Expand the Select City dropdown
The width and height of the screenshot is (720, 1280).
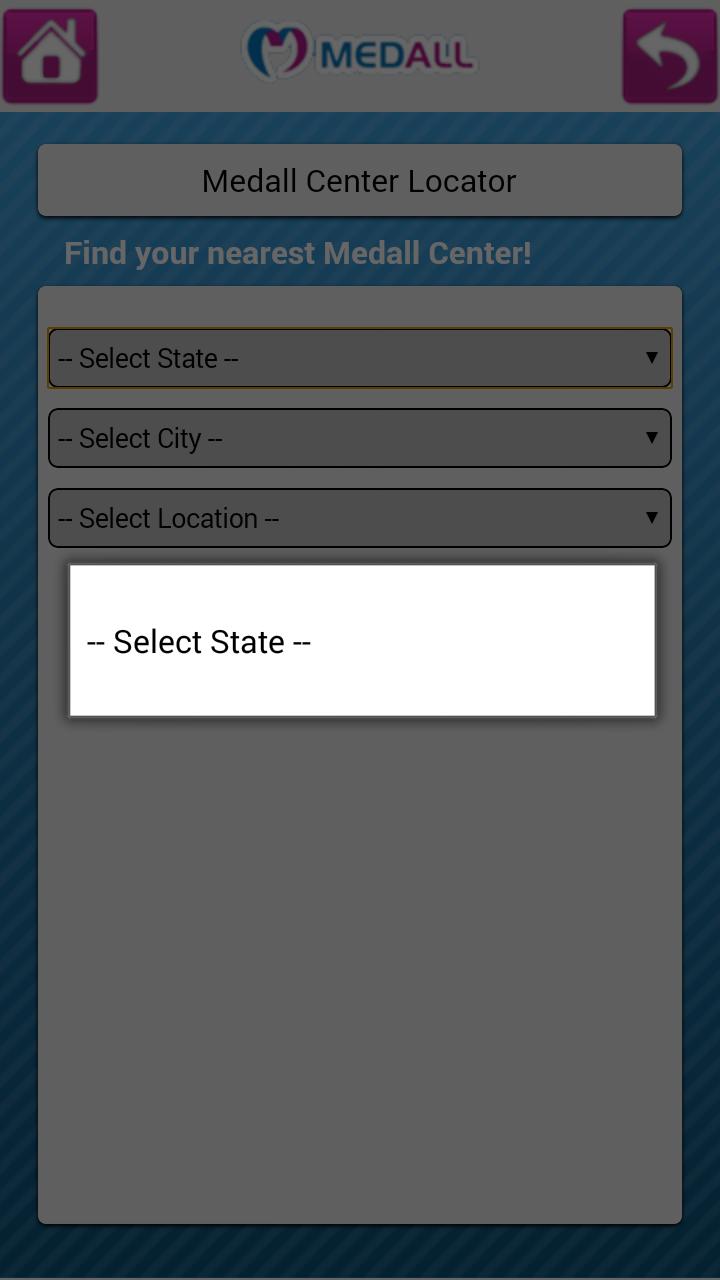pos(360,438)
